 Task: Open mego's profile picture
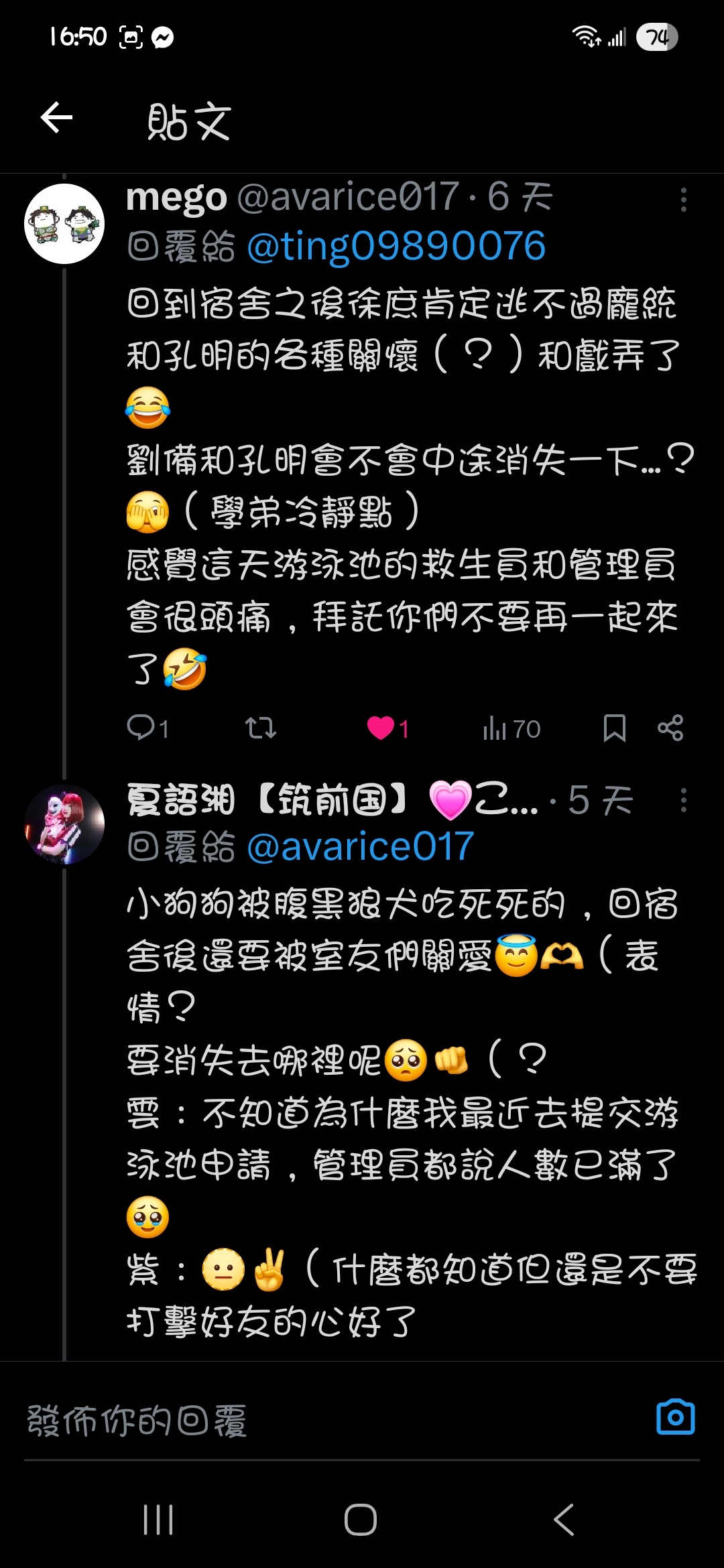click(64, 224)
